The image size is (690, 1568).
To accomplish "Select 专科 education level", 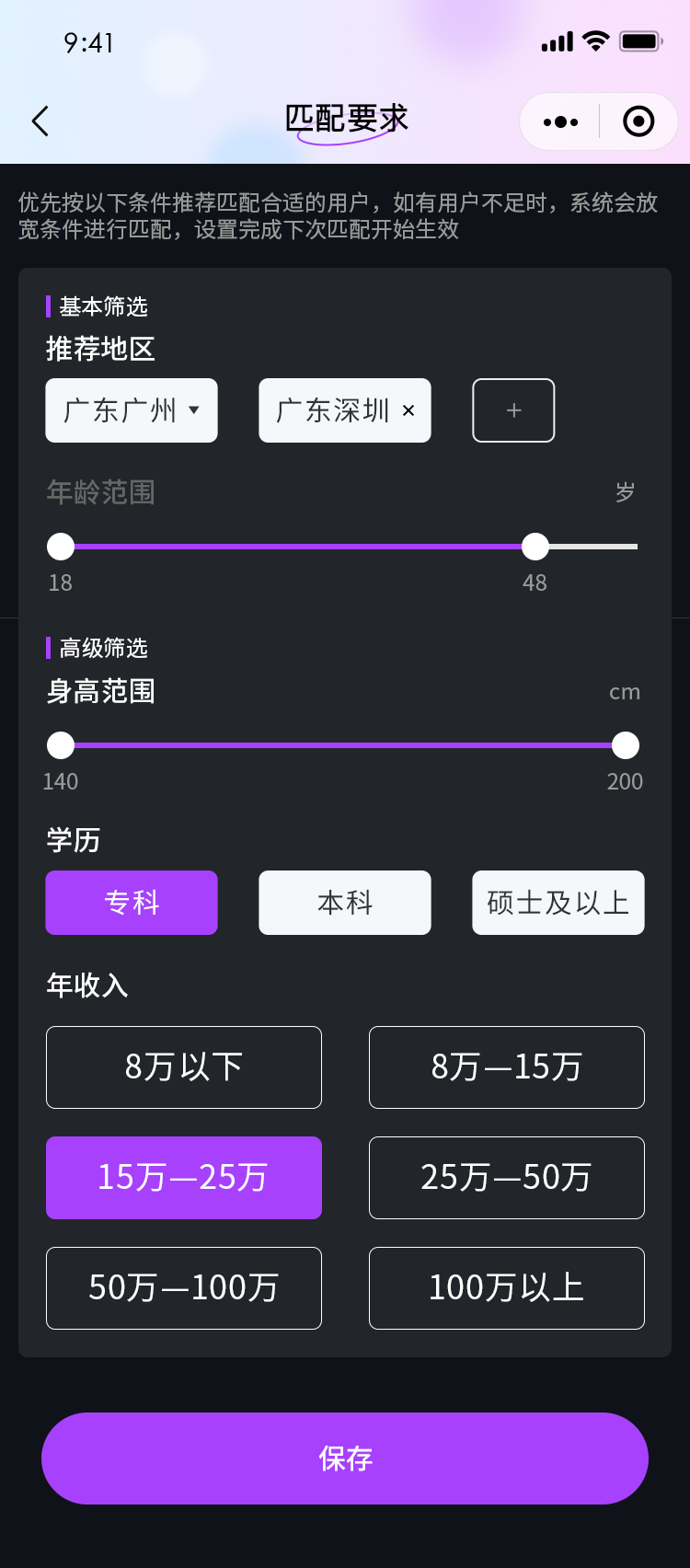I will pos(132,903).
